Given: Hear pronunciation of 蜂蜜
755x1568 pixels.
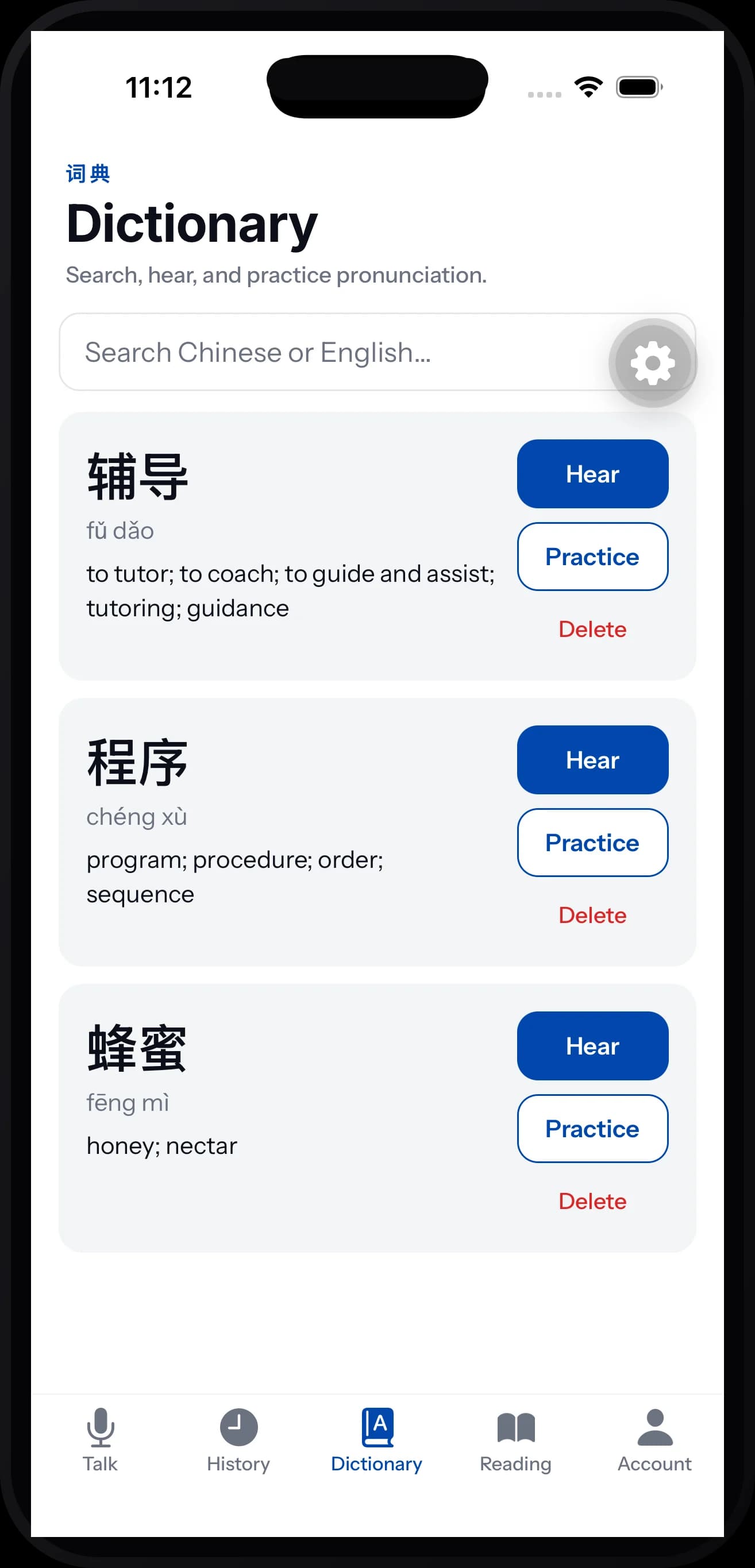Looking at the screenshot, I should [592, 1046].
